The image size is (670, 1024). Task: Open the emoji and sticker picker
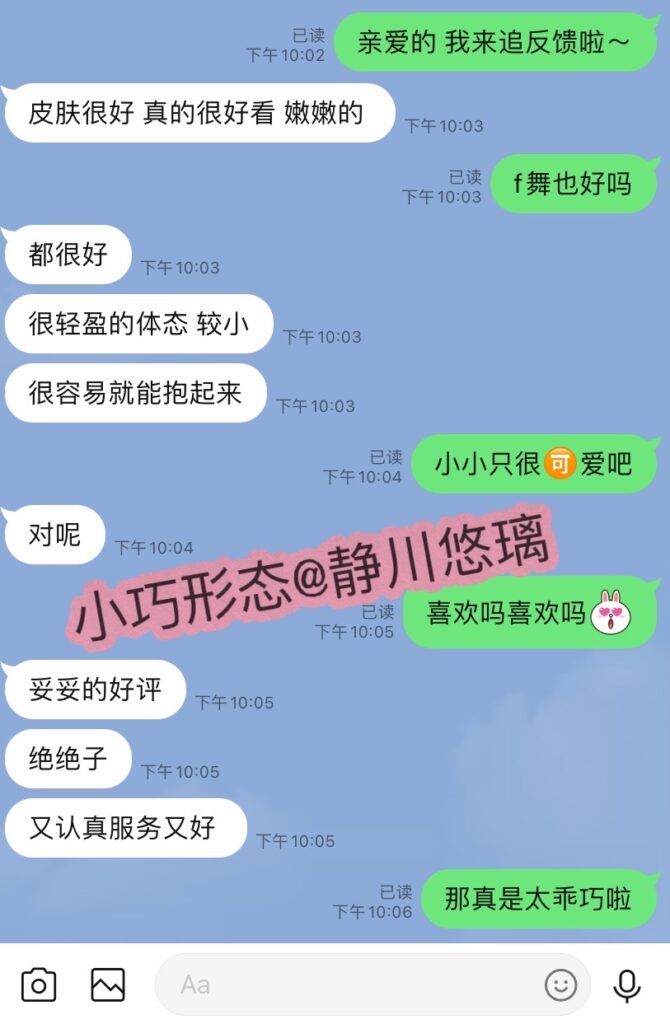pyautogui.click(x=561, y=985)
